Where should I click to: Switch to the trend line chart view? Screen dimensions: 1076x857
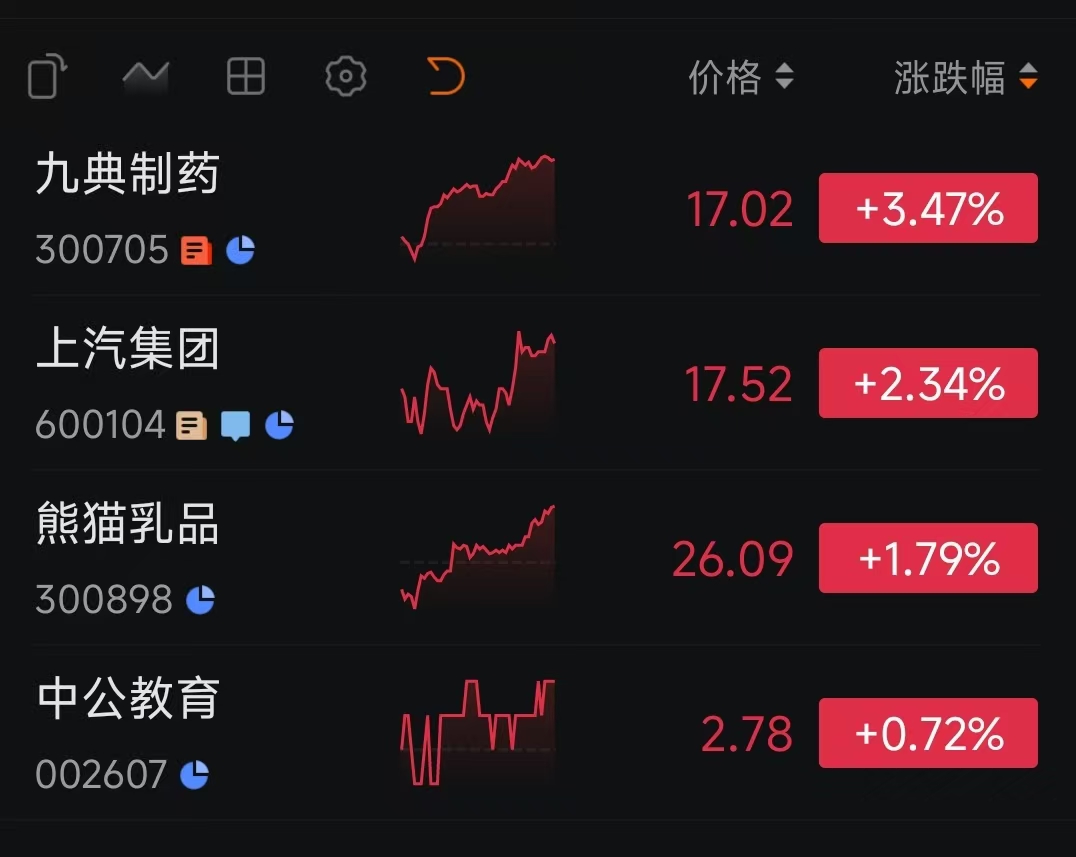click(x=146, y=76)
